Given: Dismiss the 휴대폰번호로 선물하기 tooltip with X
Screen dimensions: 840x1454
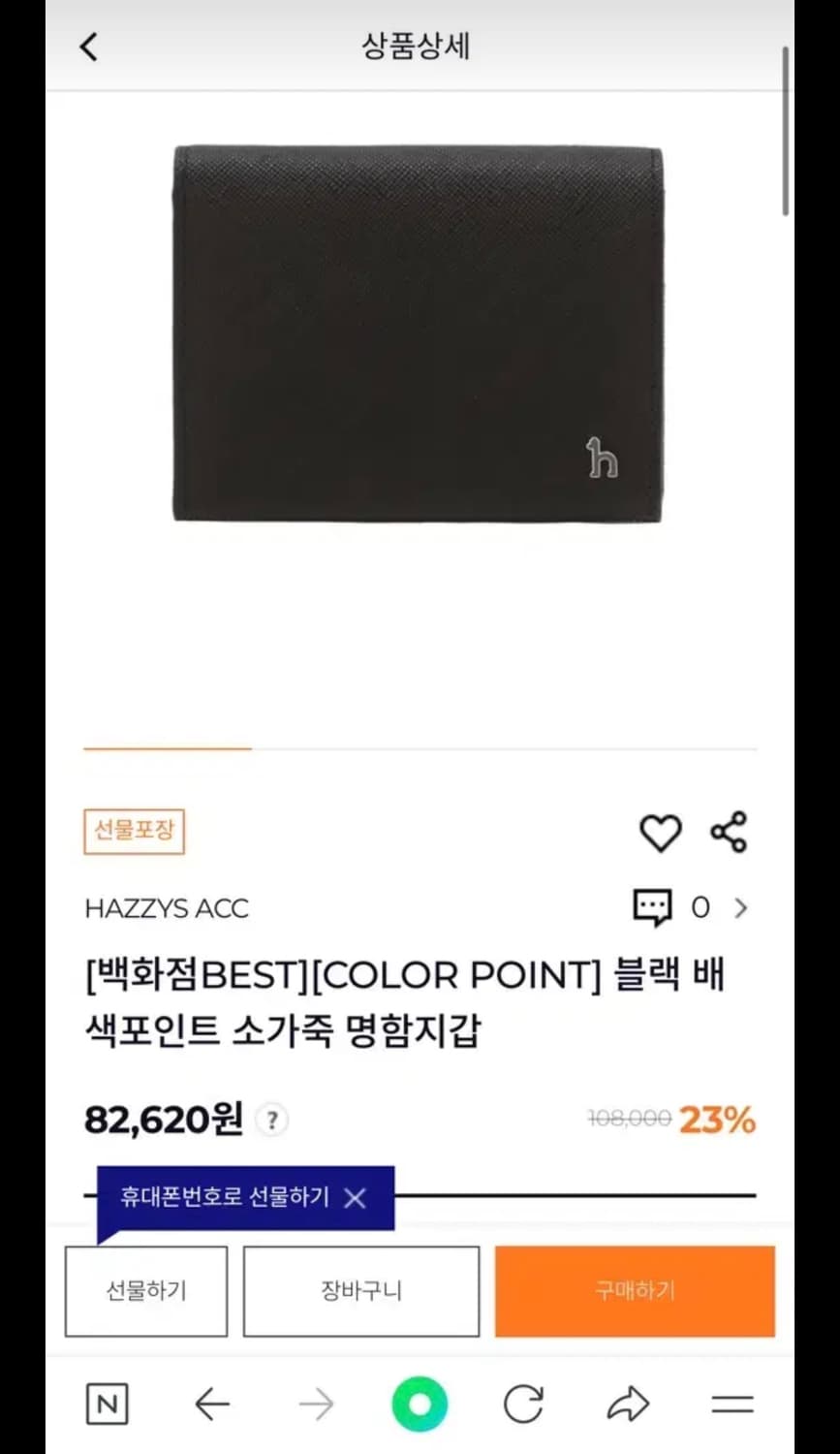Looking at the screenshot, I should coord(355,1197).
